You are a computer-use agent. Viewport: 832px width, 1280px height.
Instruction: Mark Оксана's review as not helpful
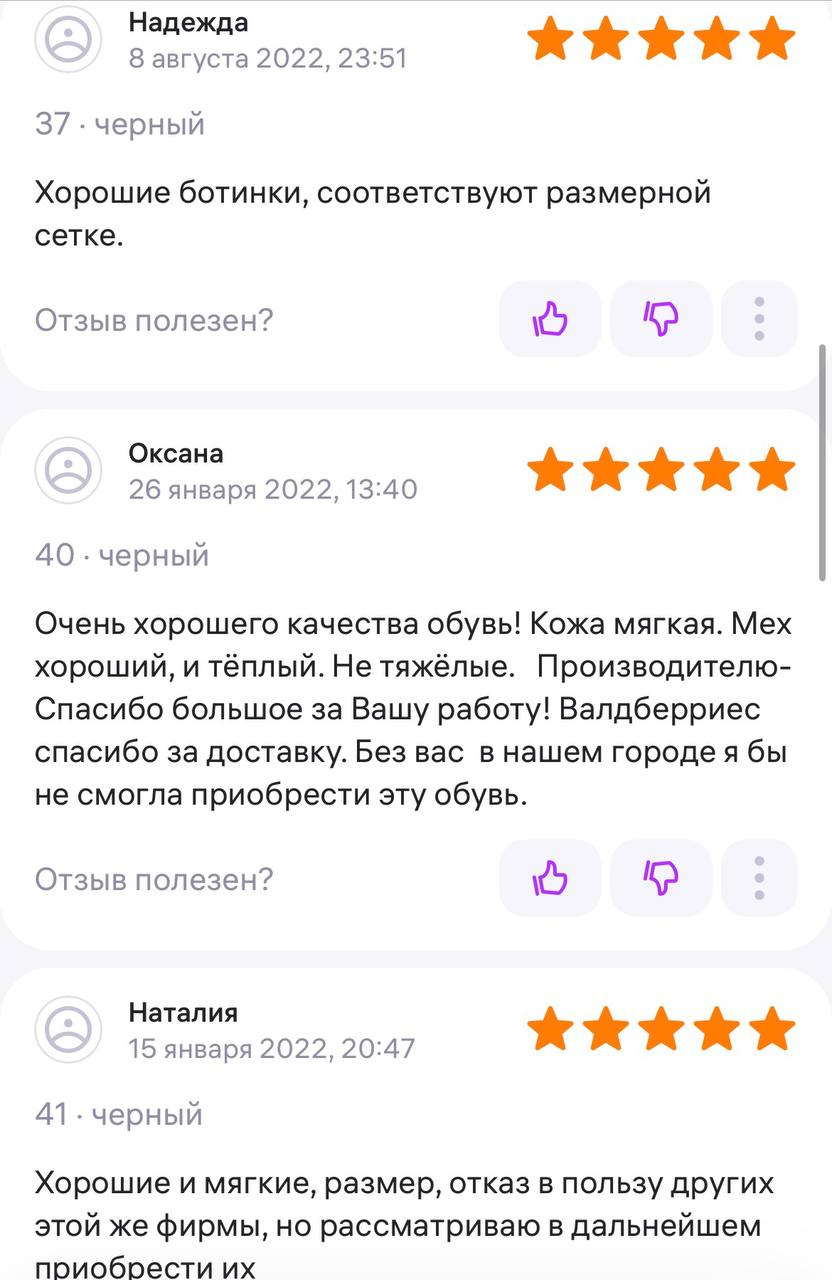[x=660, y=878]
